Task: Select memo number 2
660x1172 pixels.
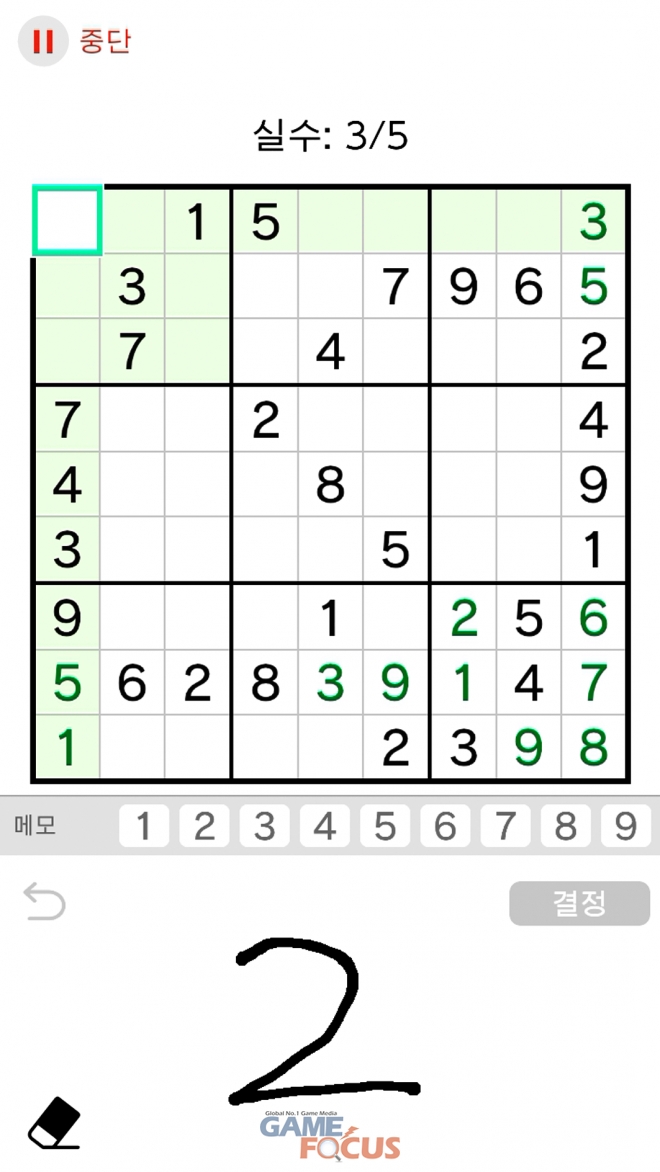Action: pos(205,827)
